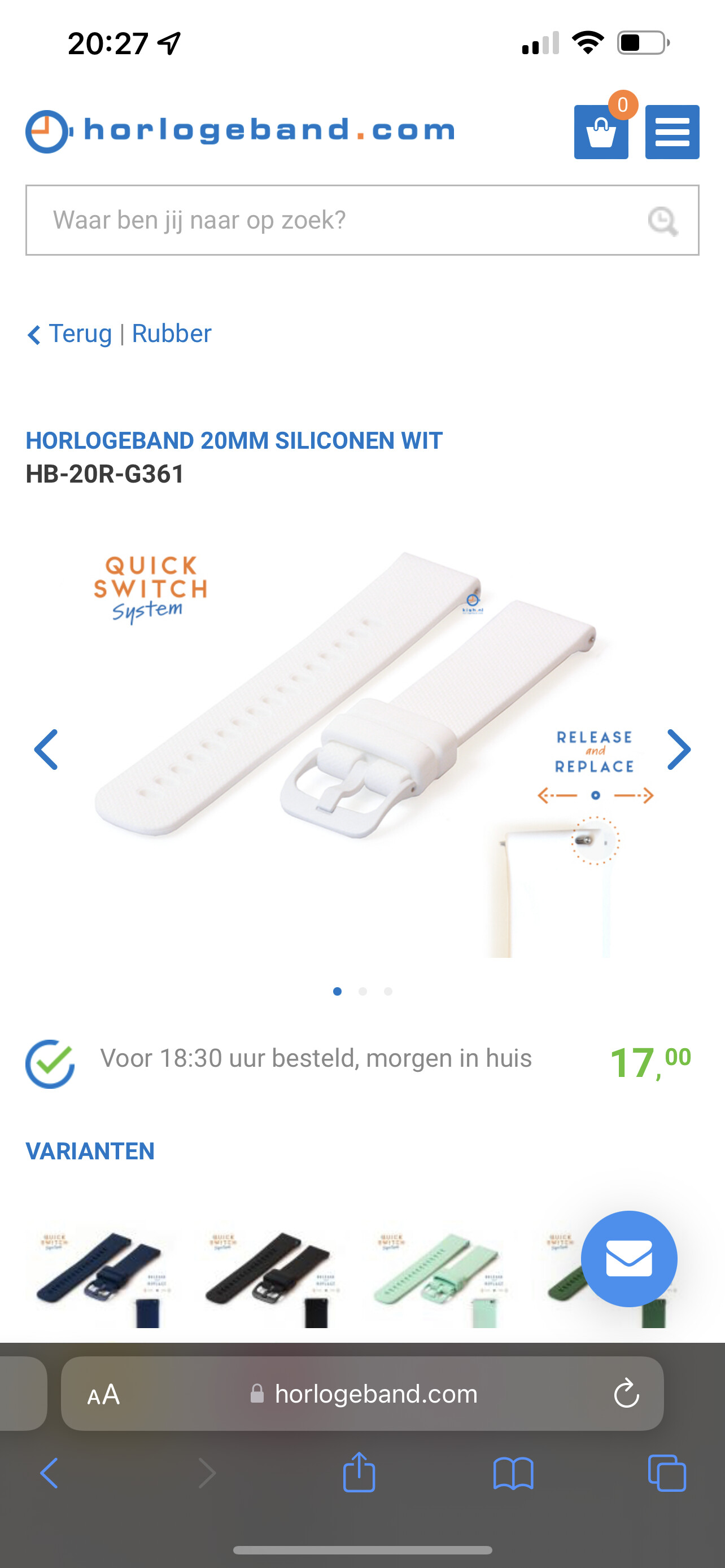Show the previous product image
The width and height of the screenshot is (725, 1568).
pyautogui.click(x=46, y=750)
